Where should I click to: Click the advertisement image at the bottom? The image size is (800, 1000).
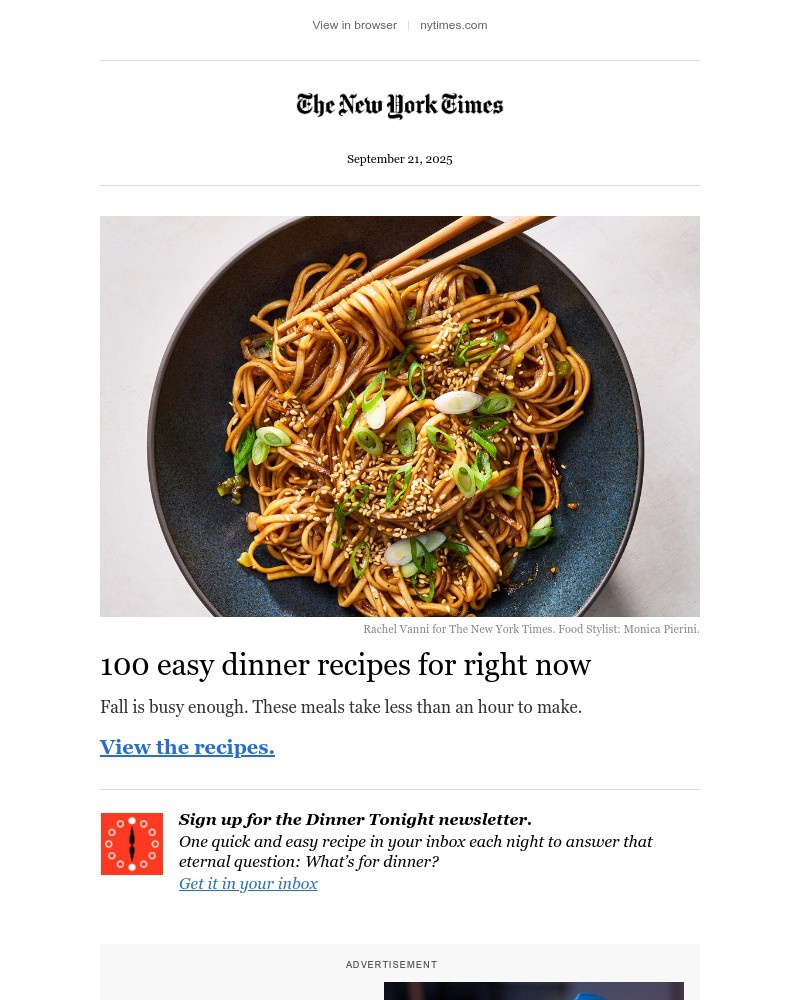click(x=534, y=991)
